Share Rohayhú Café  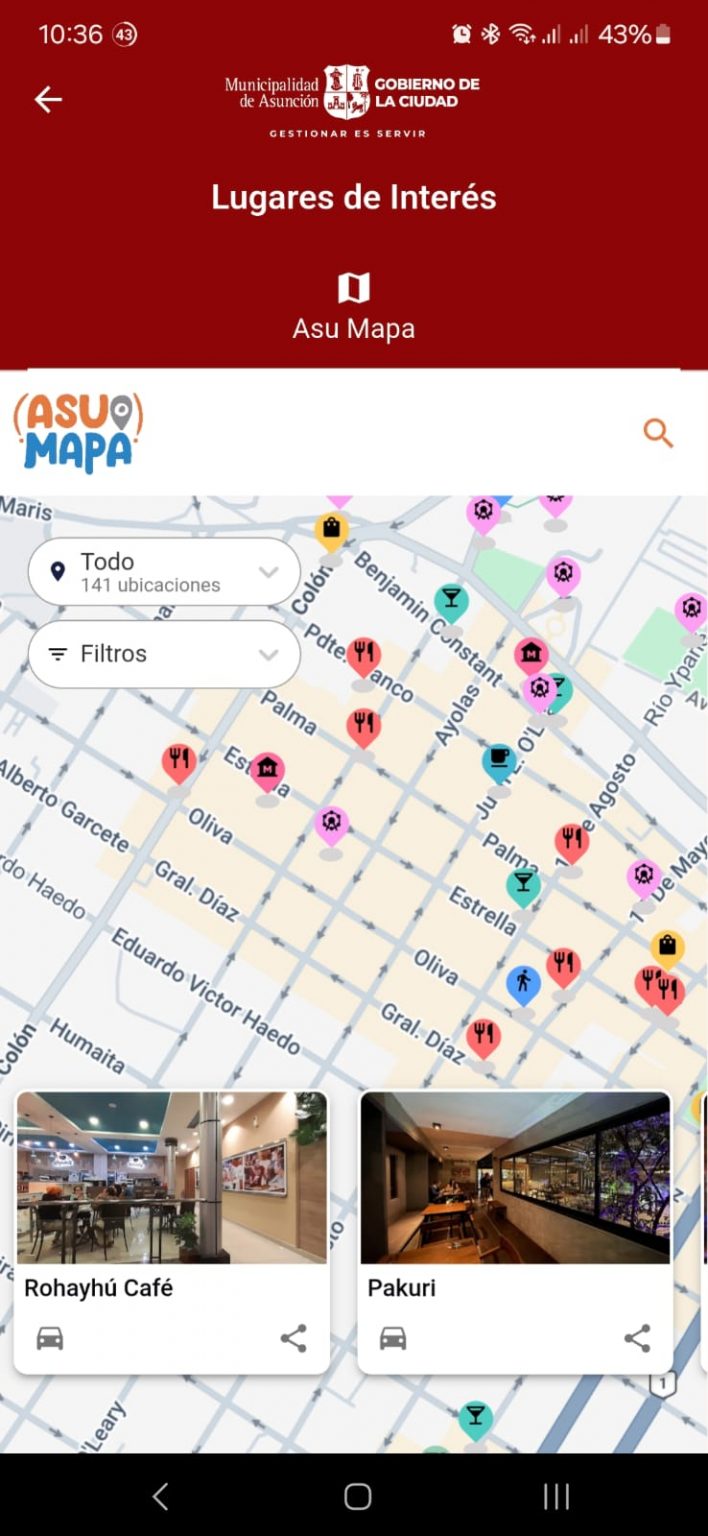tap(293, 1338)
